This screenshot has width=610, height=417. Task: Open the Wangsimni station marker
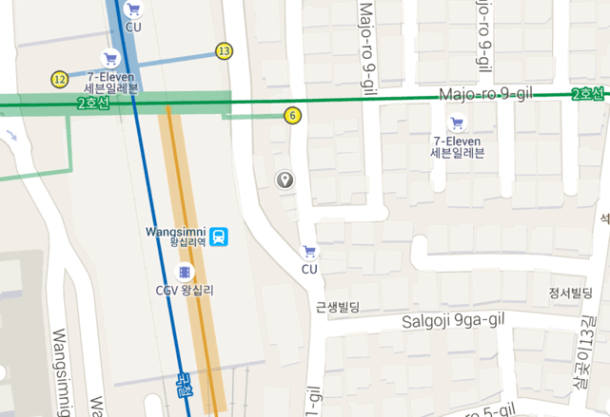[x=219, y=237]
